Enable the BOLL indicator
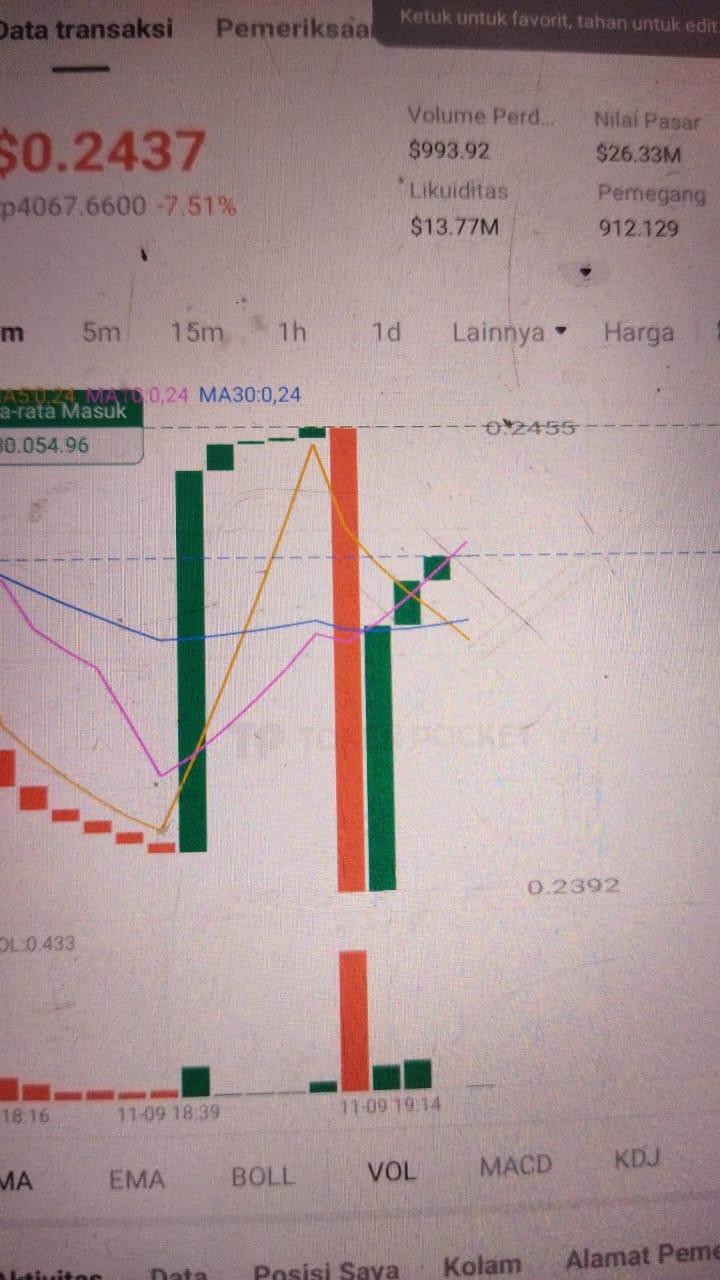This screenshot has width=720, height=1280. coord(263,1176)
